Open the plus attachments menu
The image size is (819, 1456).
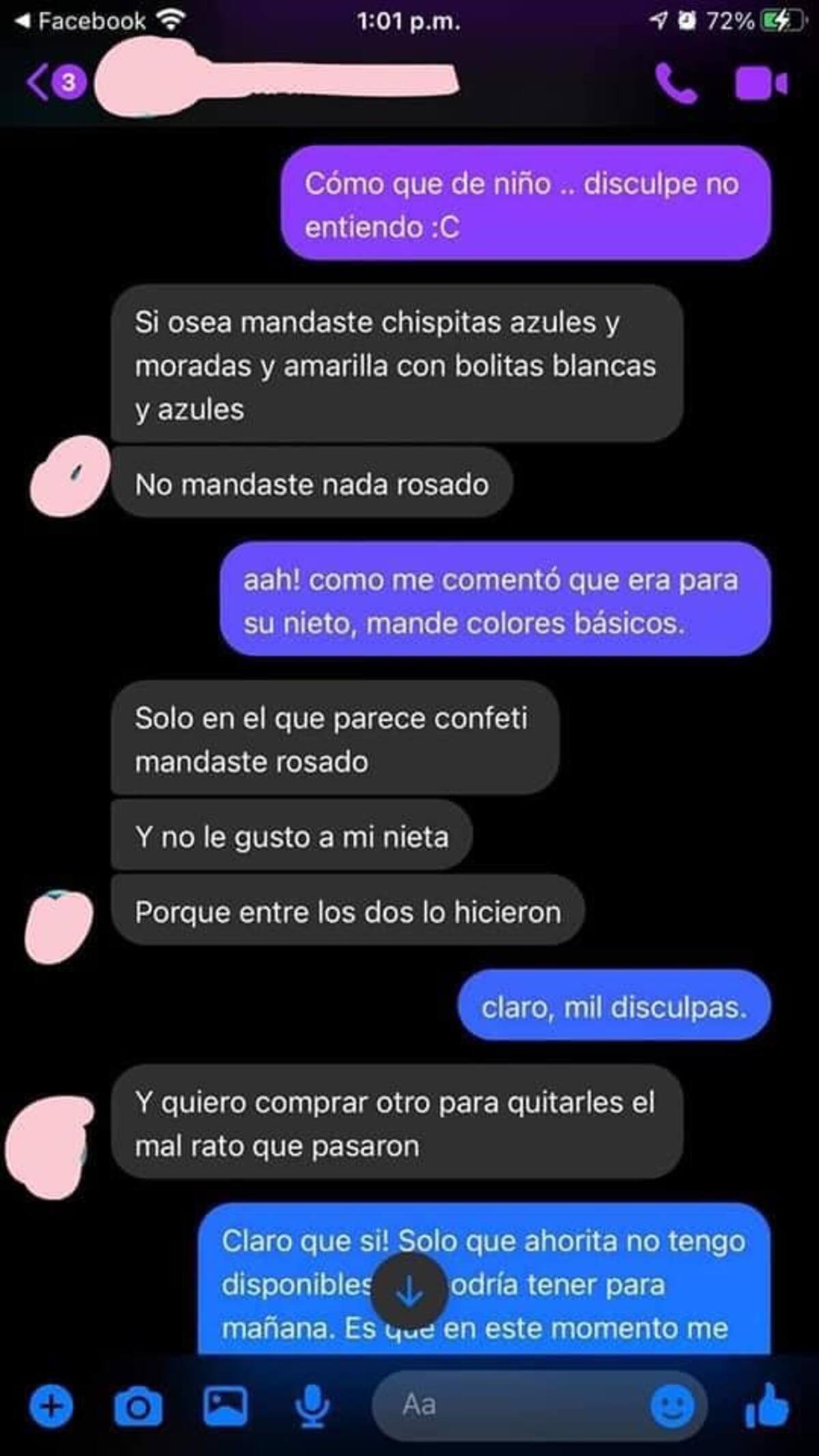(51, 1407)
